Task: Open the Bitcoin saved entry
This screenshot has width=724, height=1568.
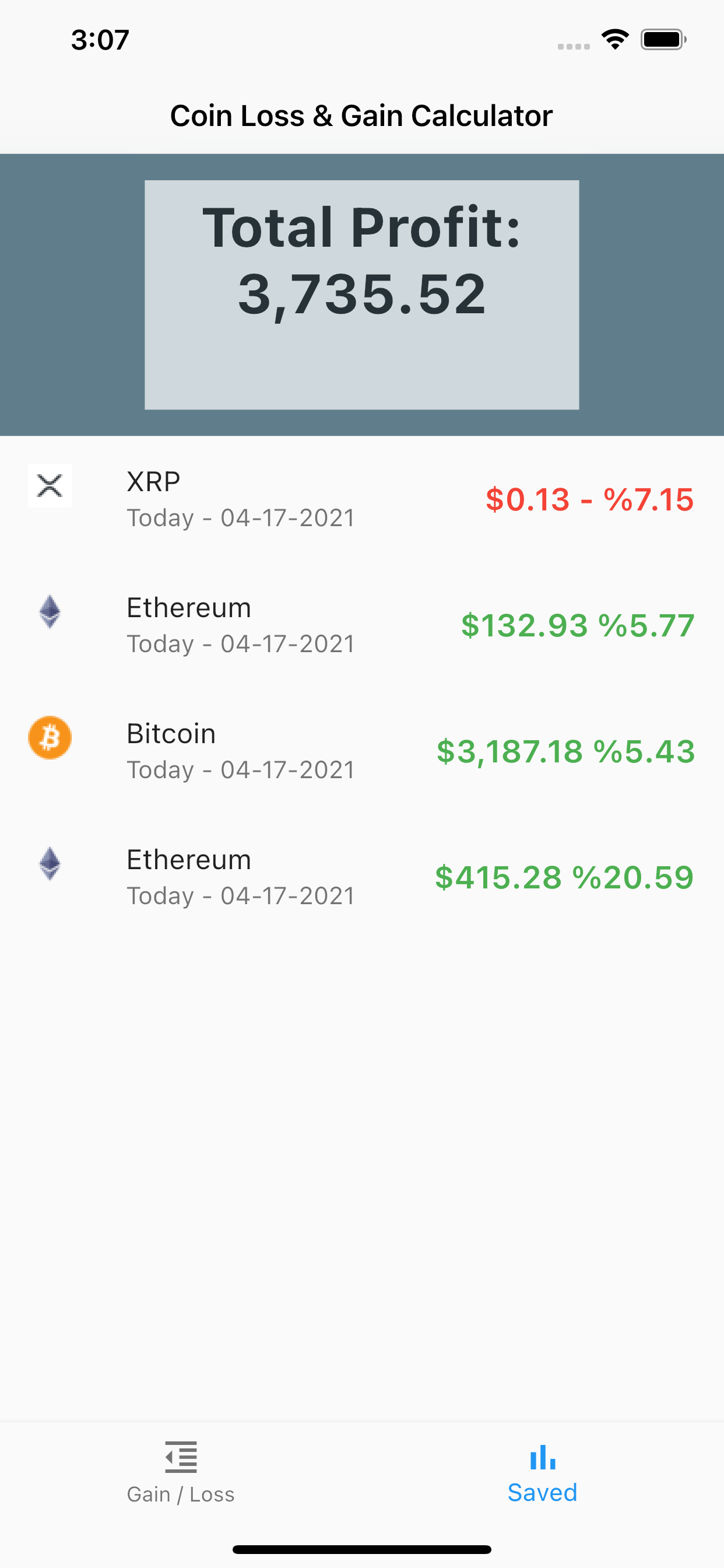Action: (362, 751)
